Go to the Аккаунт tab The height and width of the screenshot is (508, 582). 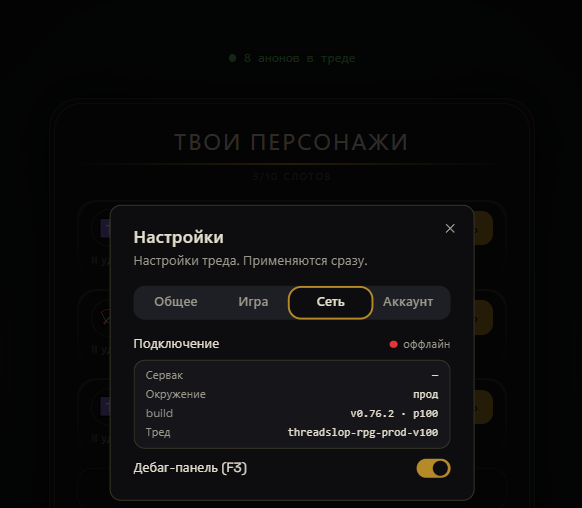coord(408,302)
